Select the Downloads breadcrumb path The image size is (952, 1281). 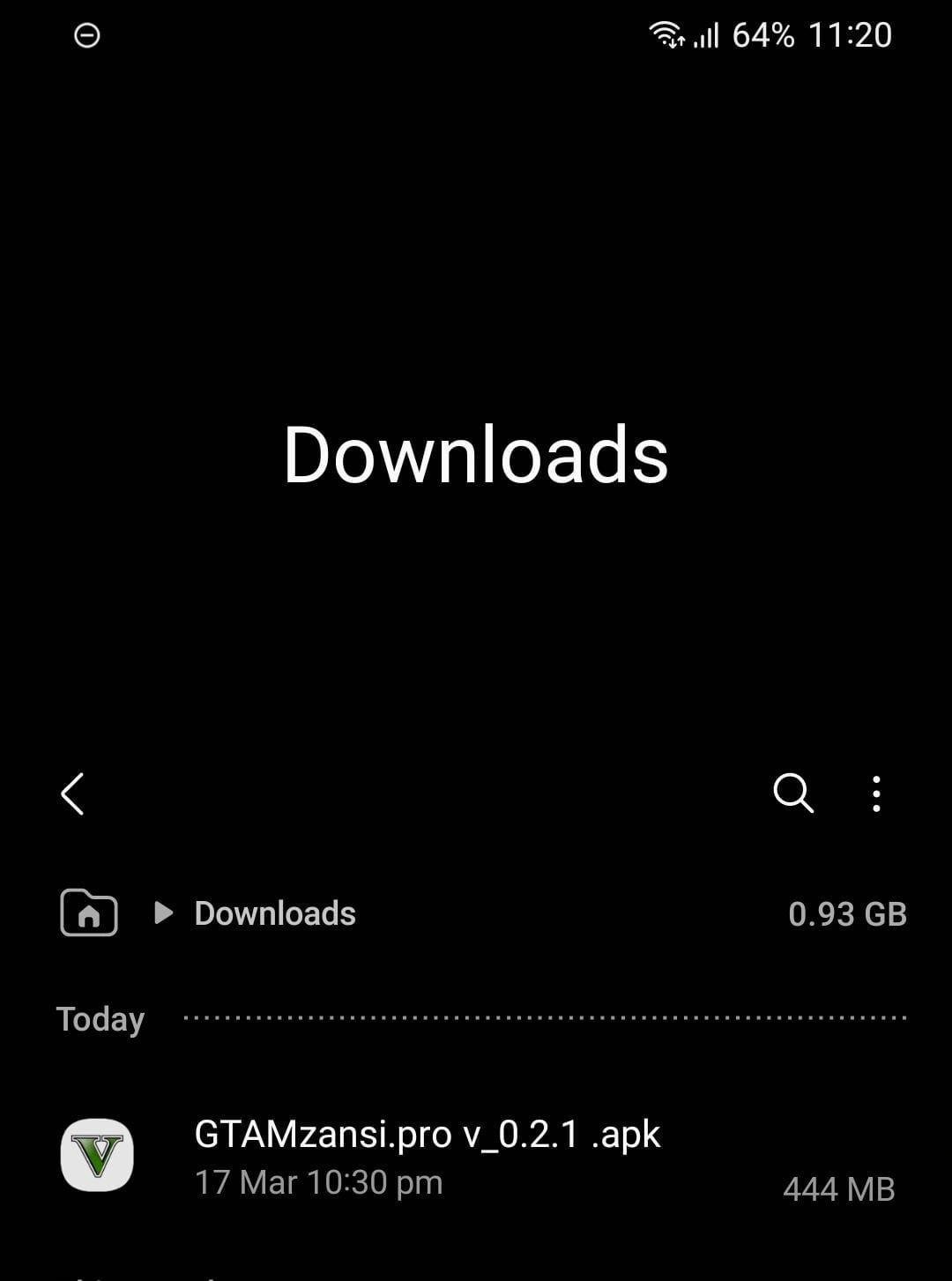tap(274, 913)
